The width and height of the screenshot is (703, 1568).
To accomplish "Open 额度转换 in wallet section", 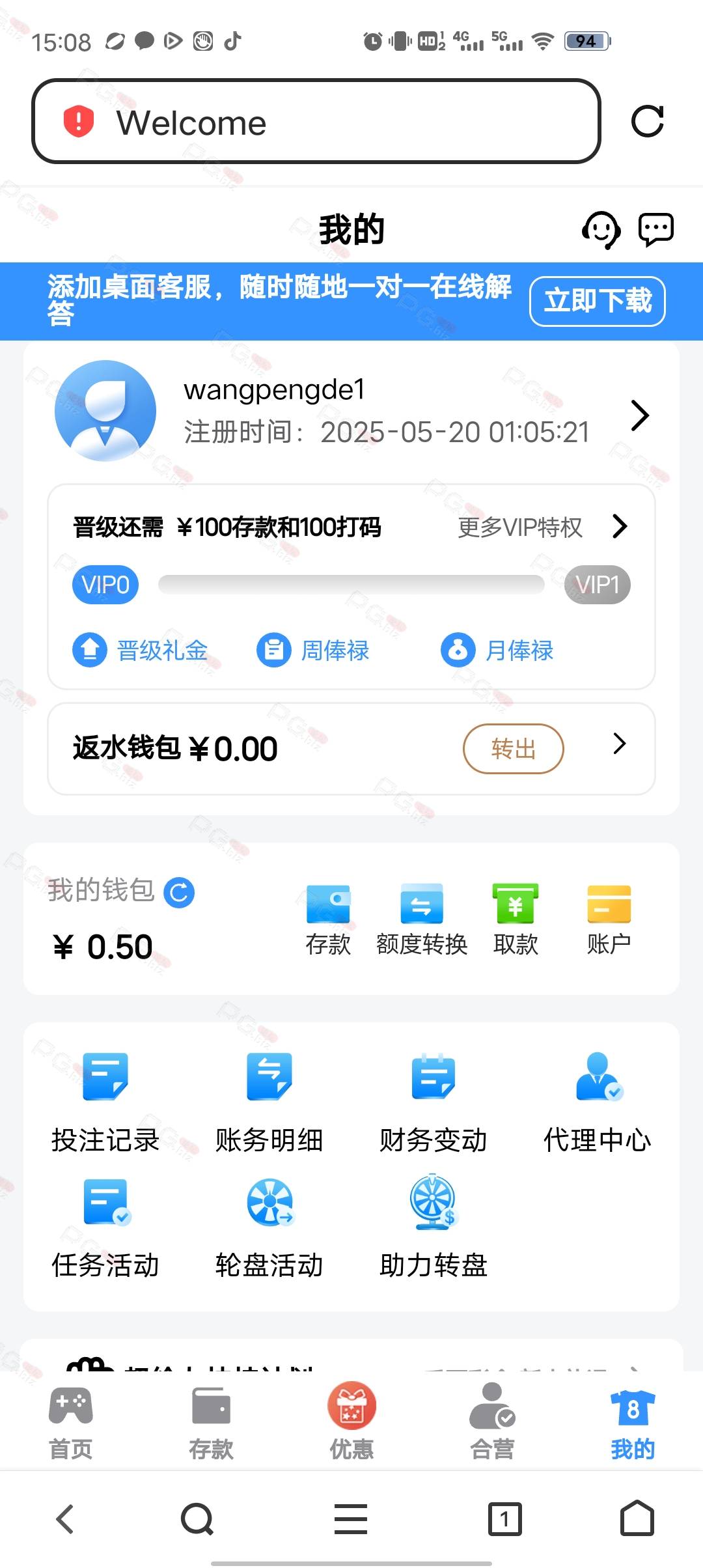I will tap(422, 919).
